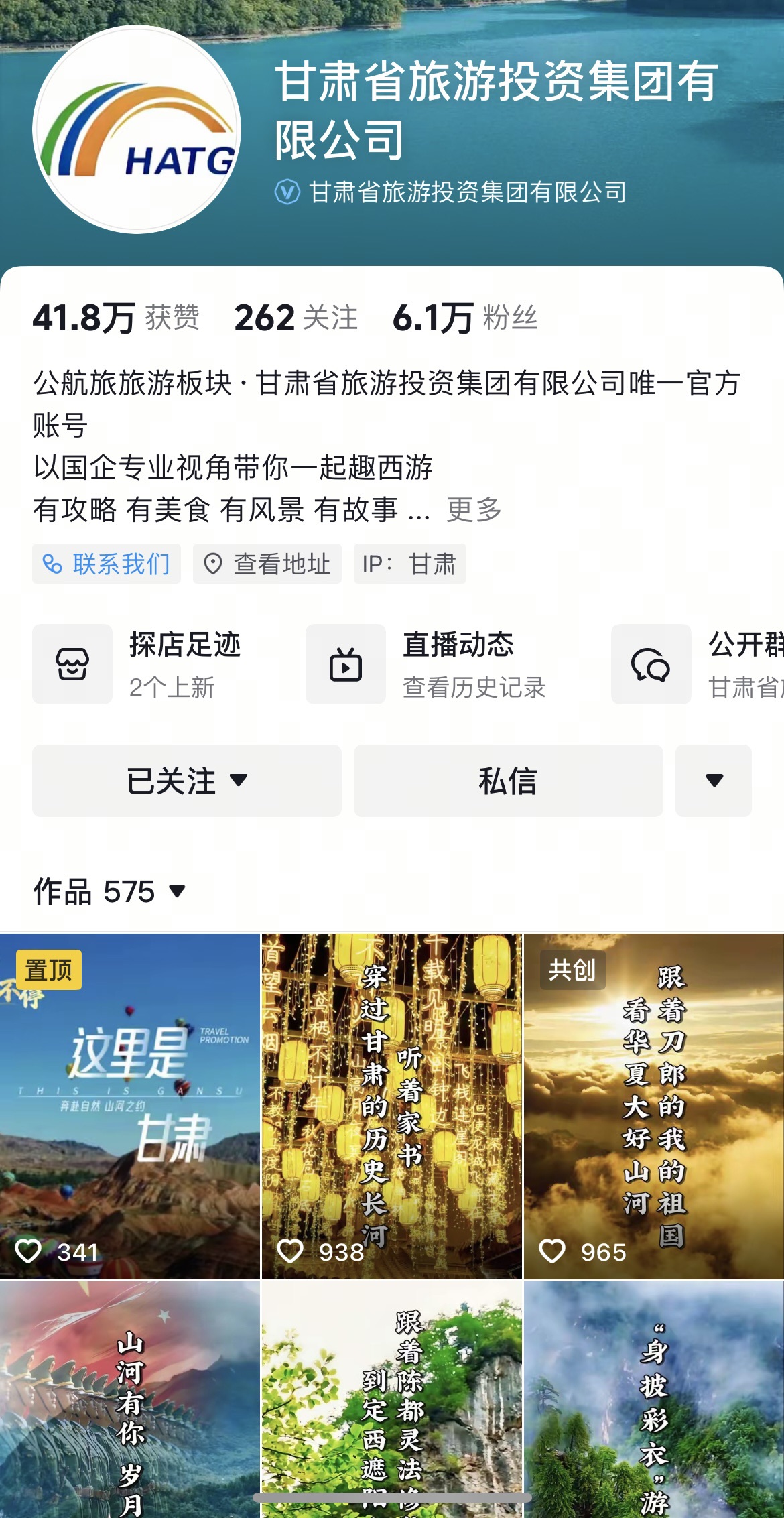Play the pinned 这里是甘肃 video
The height and width of the screenshot is (1518, 784).
tap(130, 1106)
